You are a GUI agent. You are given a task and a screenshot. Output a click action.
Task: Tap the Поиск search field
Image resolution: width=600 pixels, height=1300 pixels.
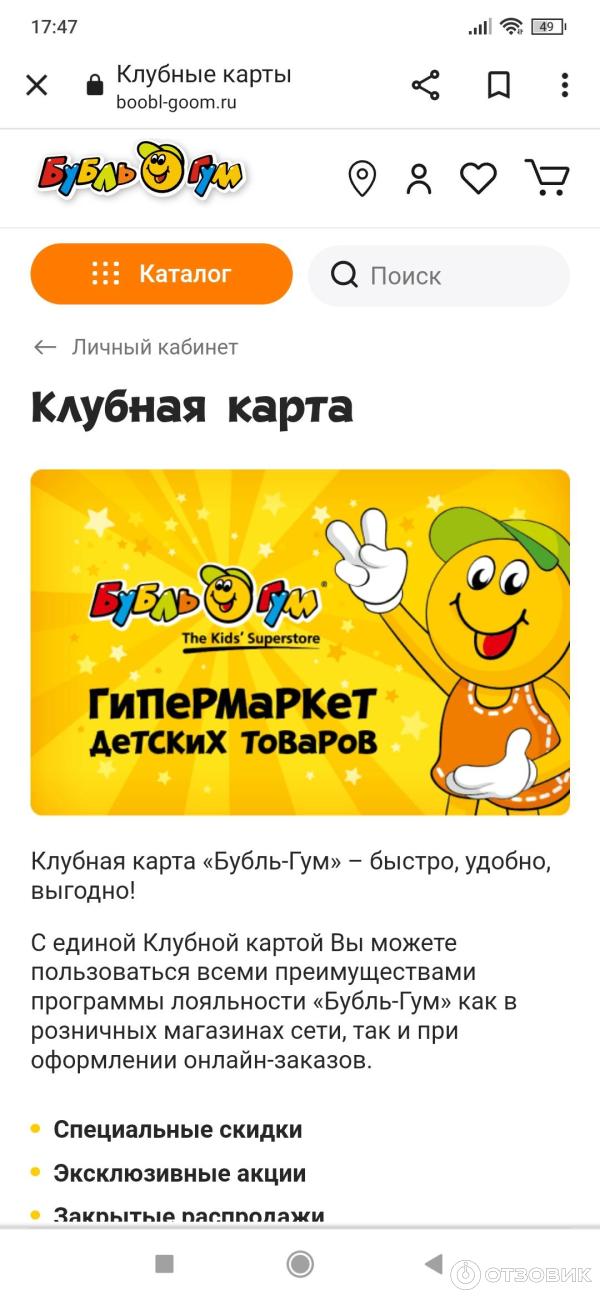click(439, 276)
